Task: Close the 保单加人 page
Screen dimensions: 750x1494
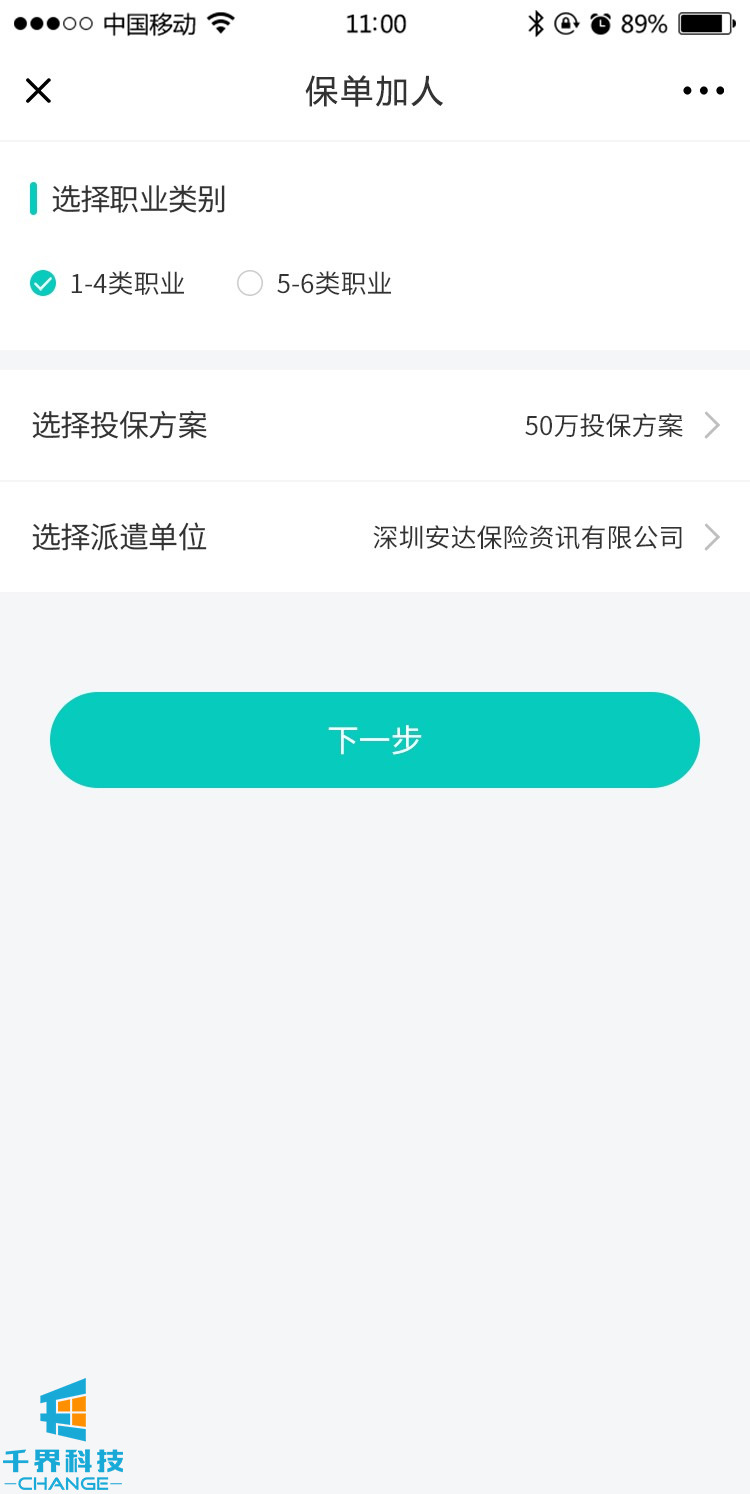Action: [x=38, y=91]
